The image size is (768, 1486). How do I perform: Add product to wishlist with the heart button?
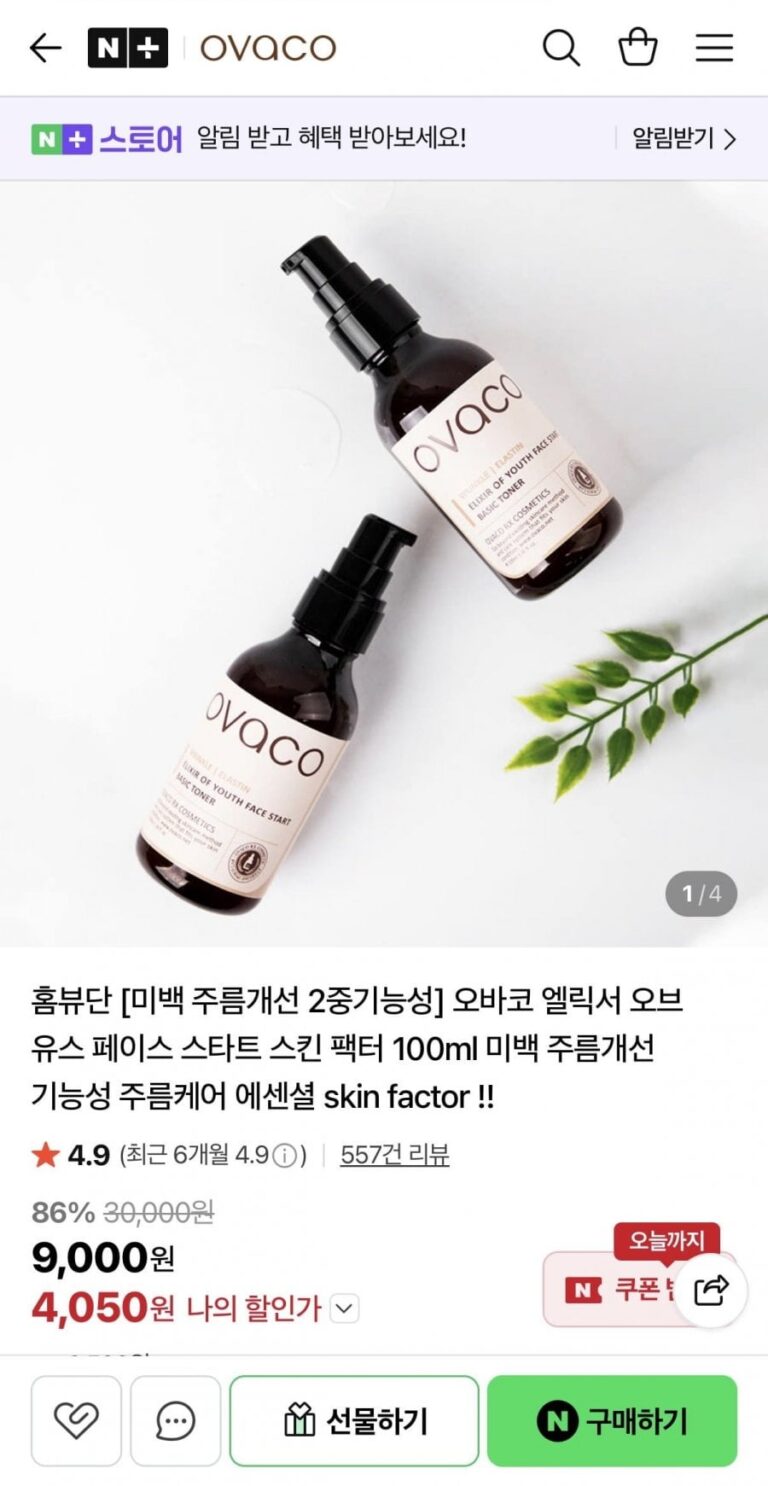coord(76,1420)
